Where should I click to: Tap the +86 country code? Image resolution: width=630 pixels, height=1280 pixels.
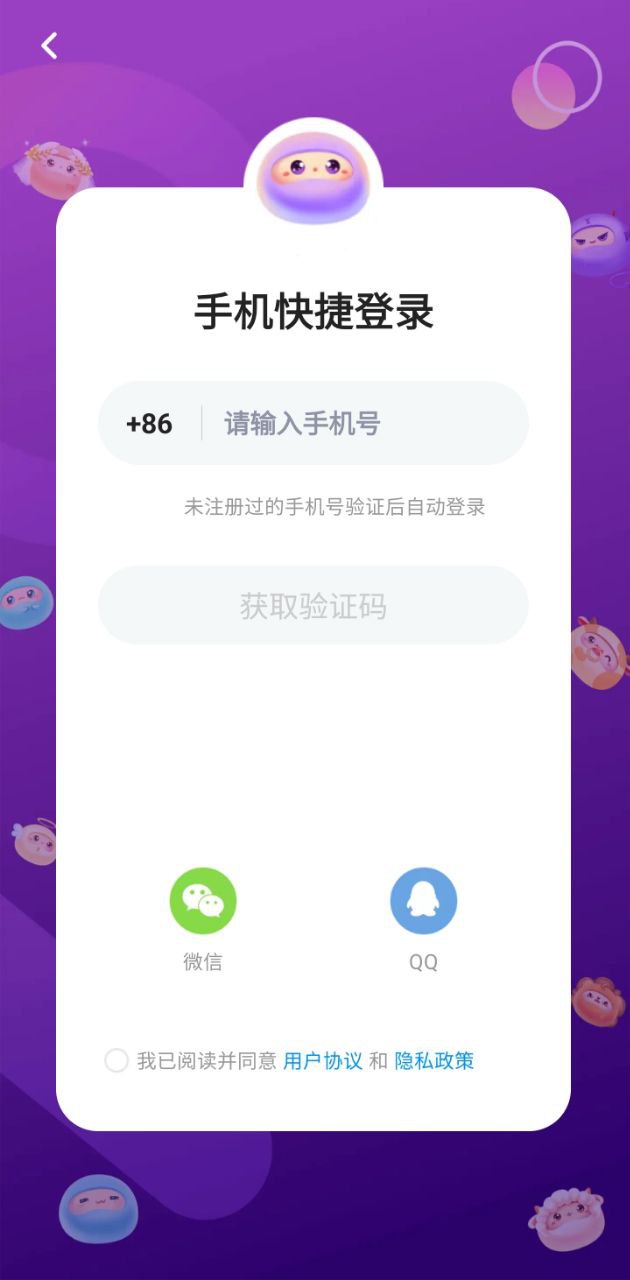[149, 424]
